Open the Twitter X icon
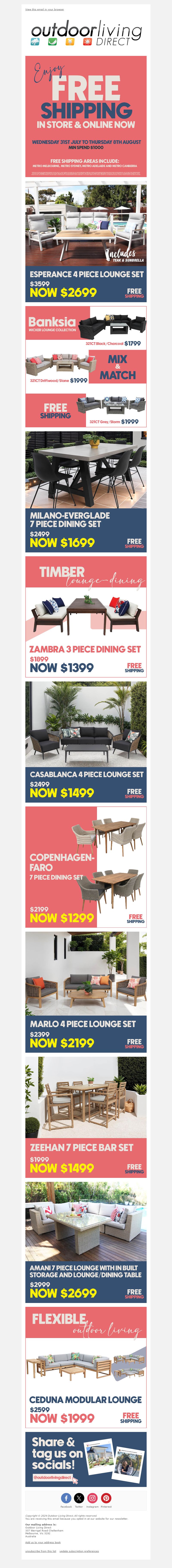The image size is (172, 1568). pyautogui.click(x=79, y=1498)
